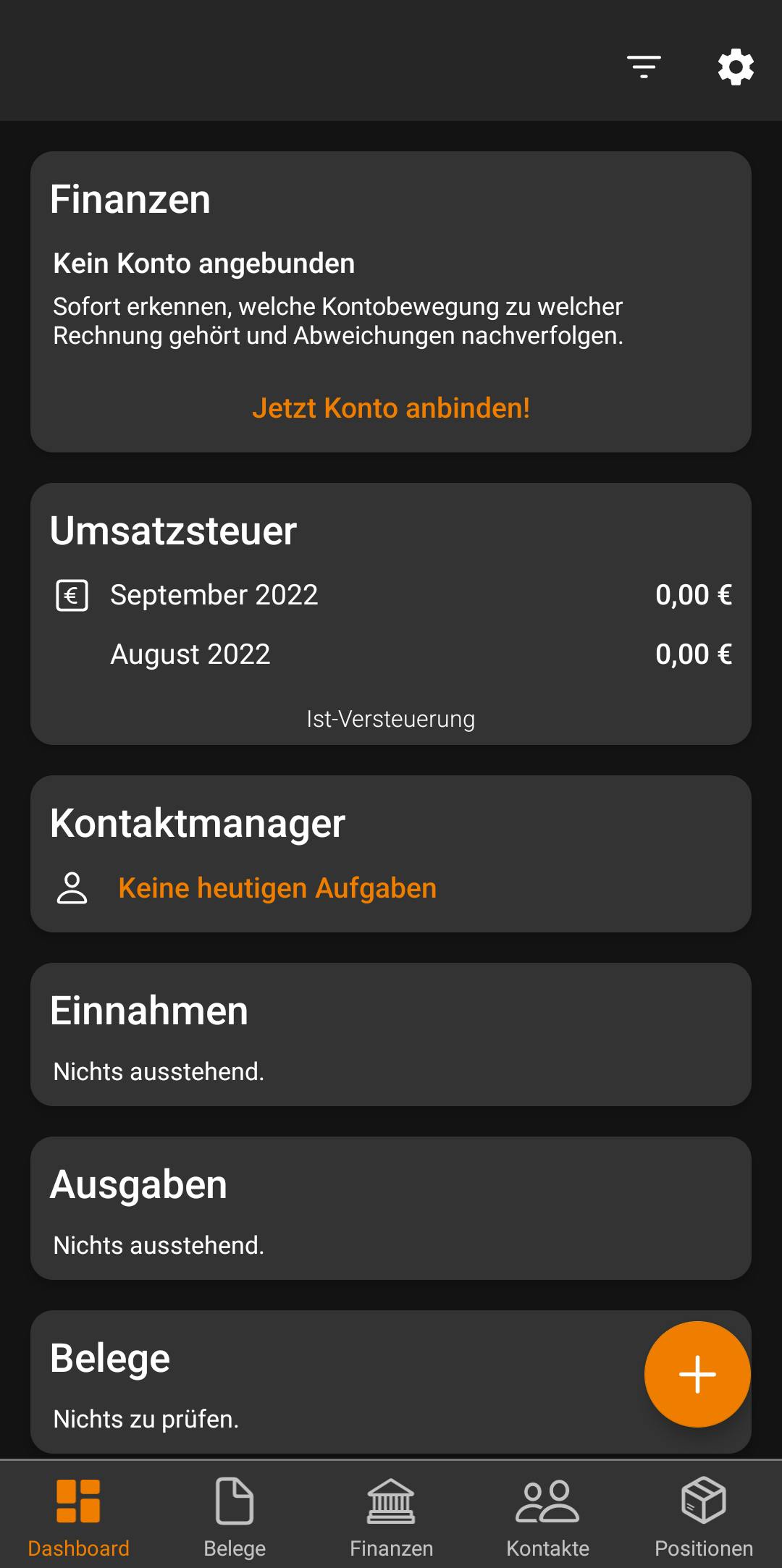
Task: Open the Einnahmen card
Action: (391, 1035)
